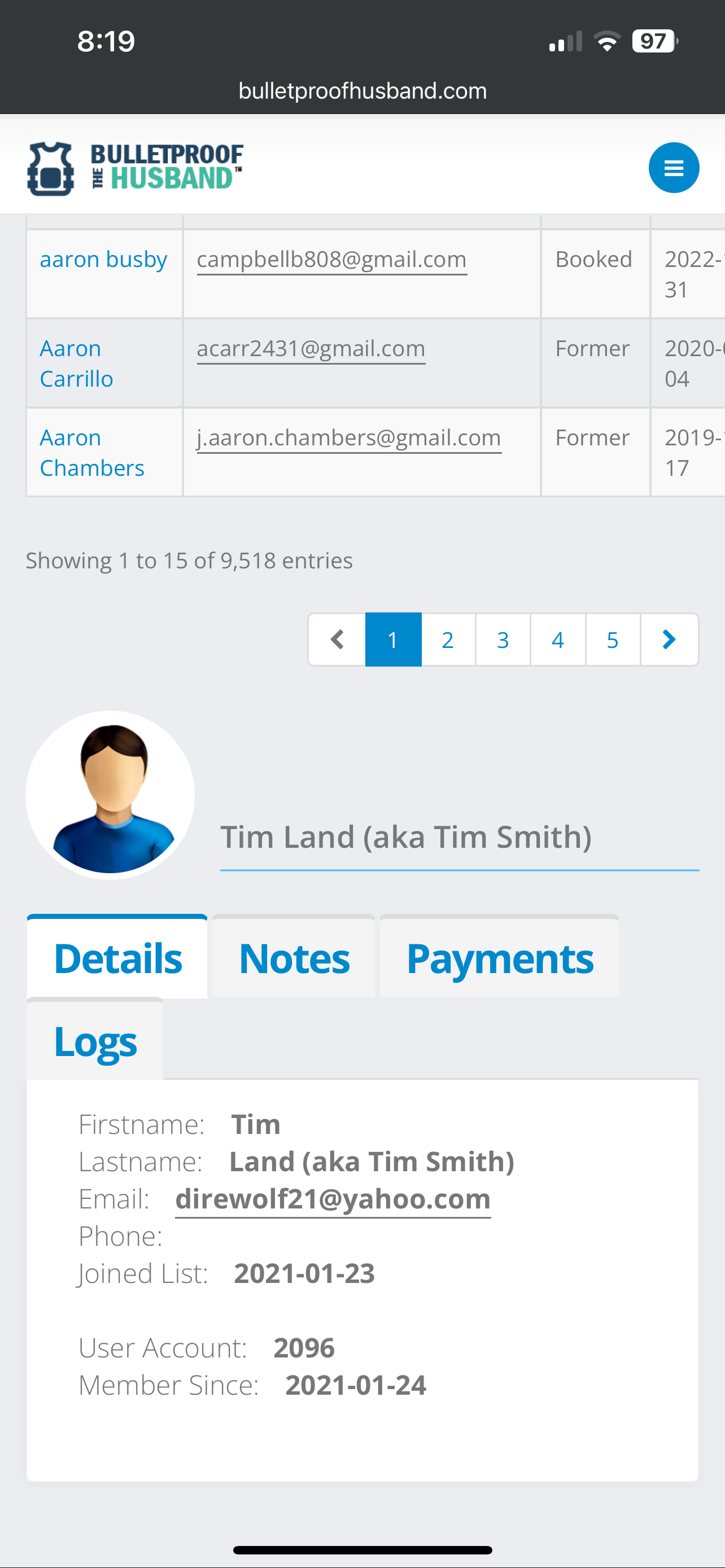Tap the direwolf21@yahoo.com email link
The image size is (725, 1568).
pyautogui.click(x=333, y=1198)
